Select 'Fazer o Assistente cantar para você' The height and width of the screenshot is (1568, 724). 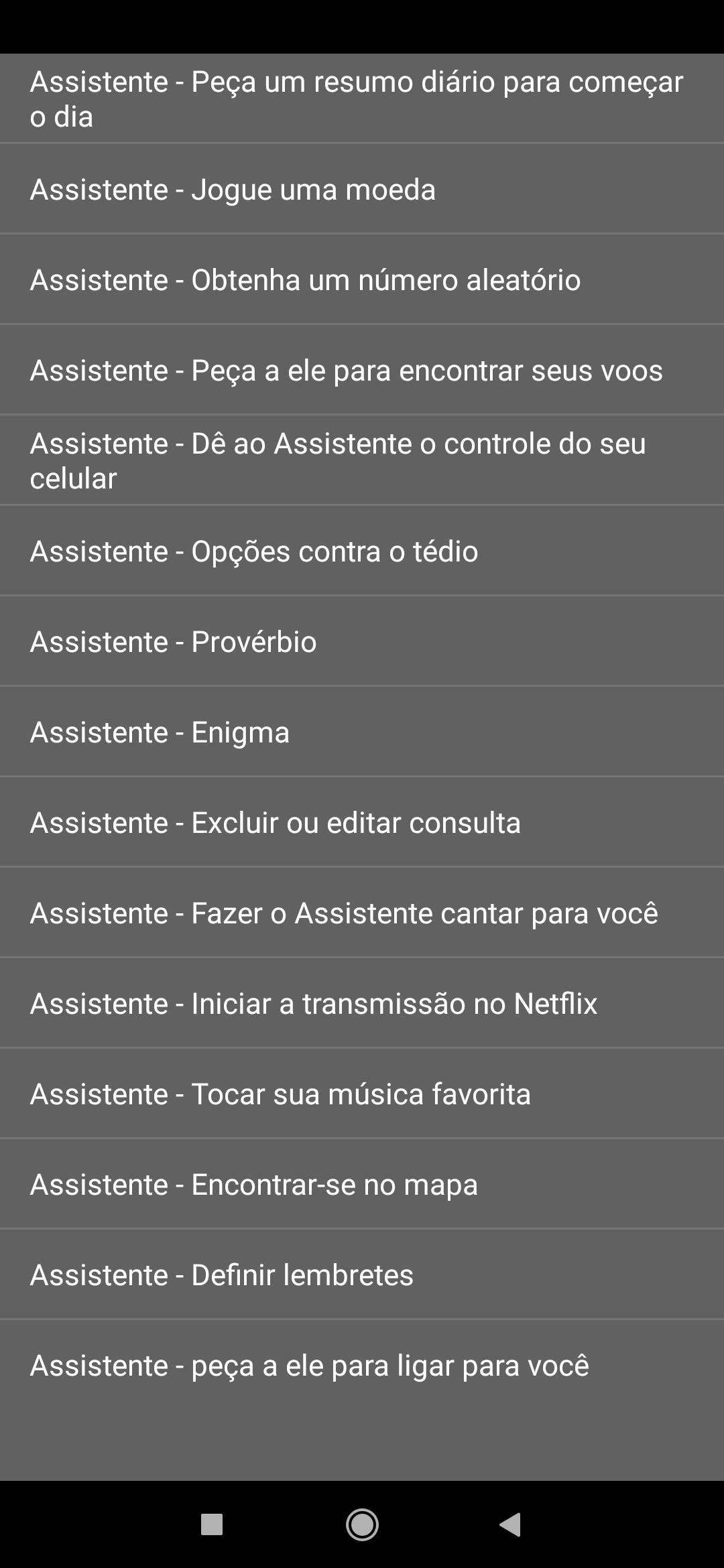pyautogui.click(x=362, y=913)
